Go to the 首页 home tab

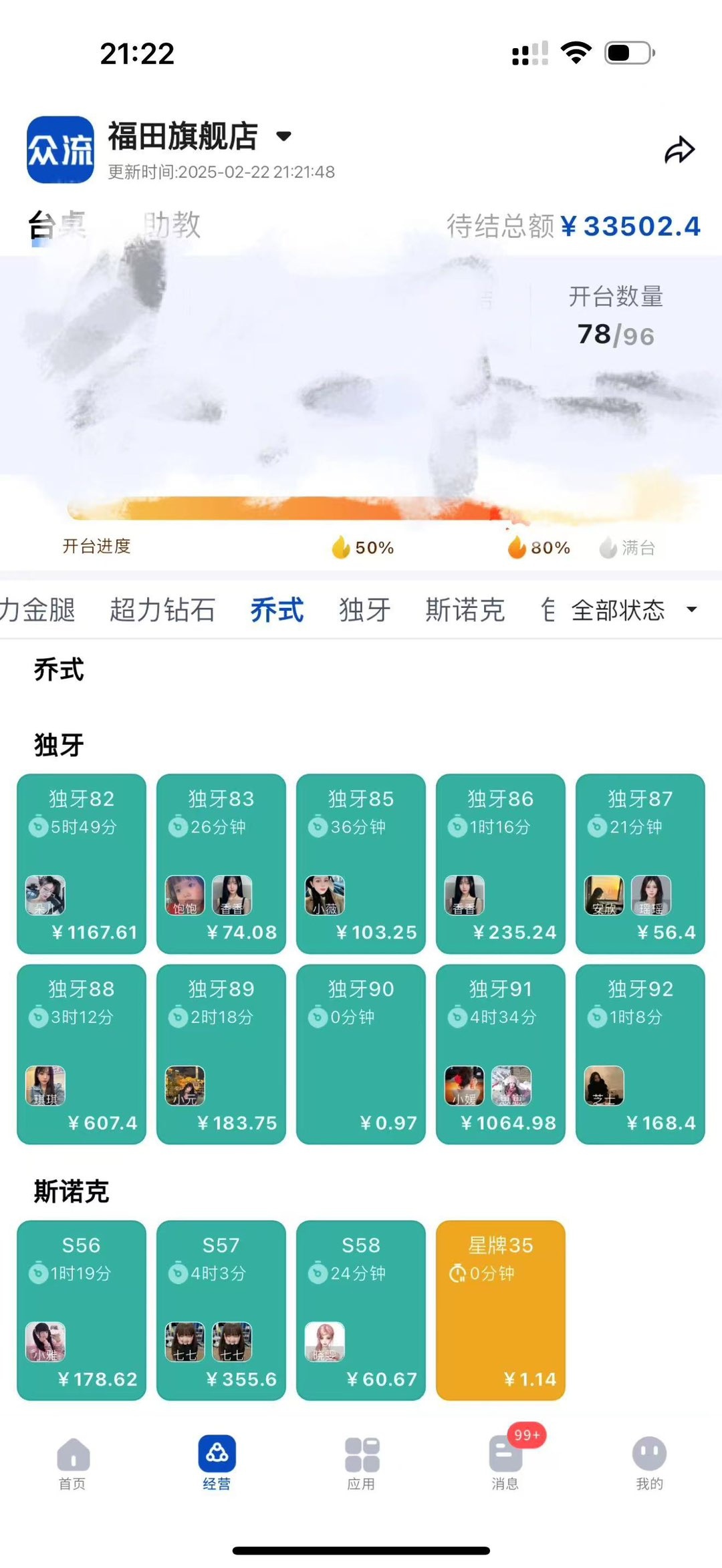[72, 1464]
